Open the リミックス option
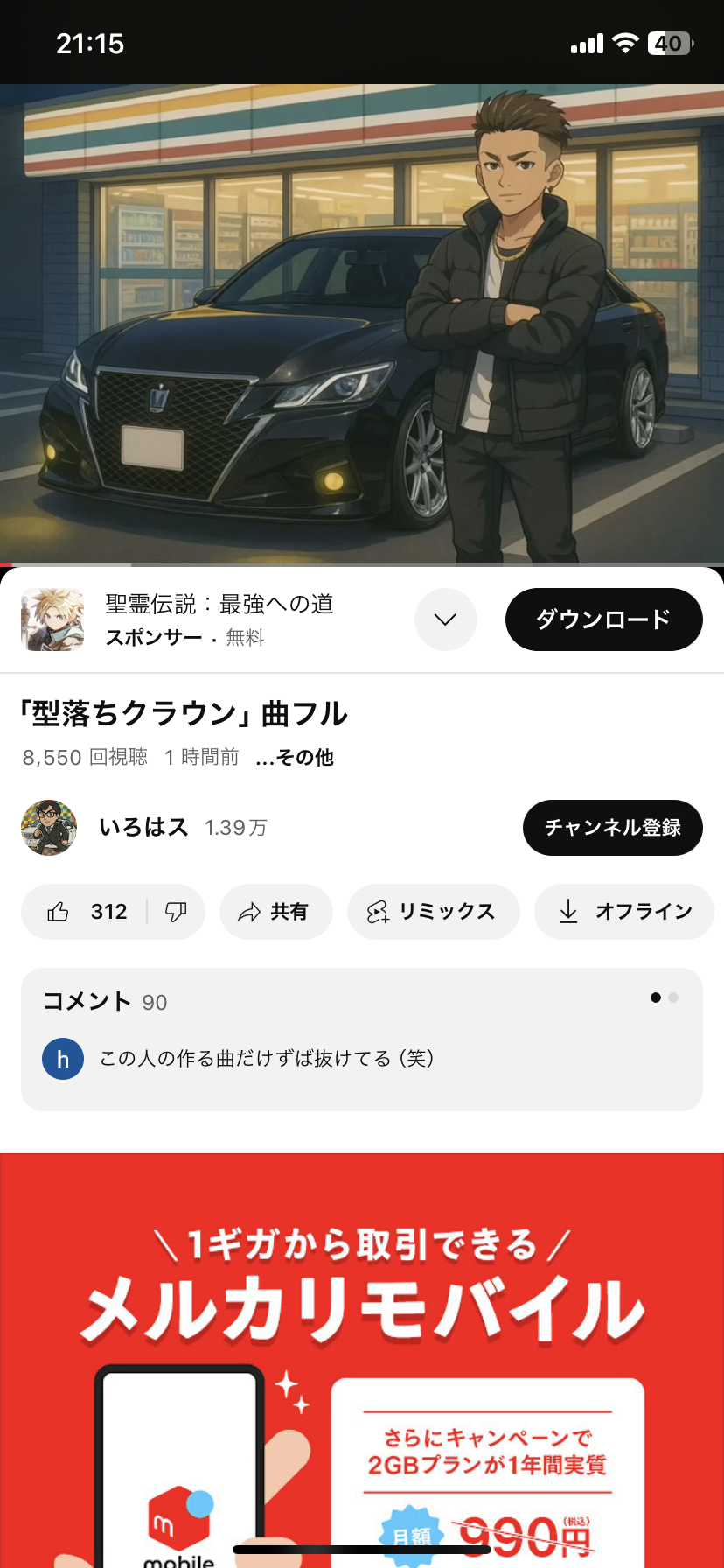The height and width of the screenshot is (1568, 724). 433,912
